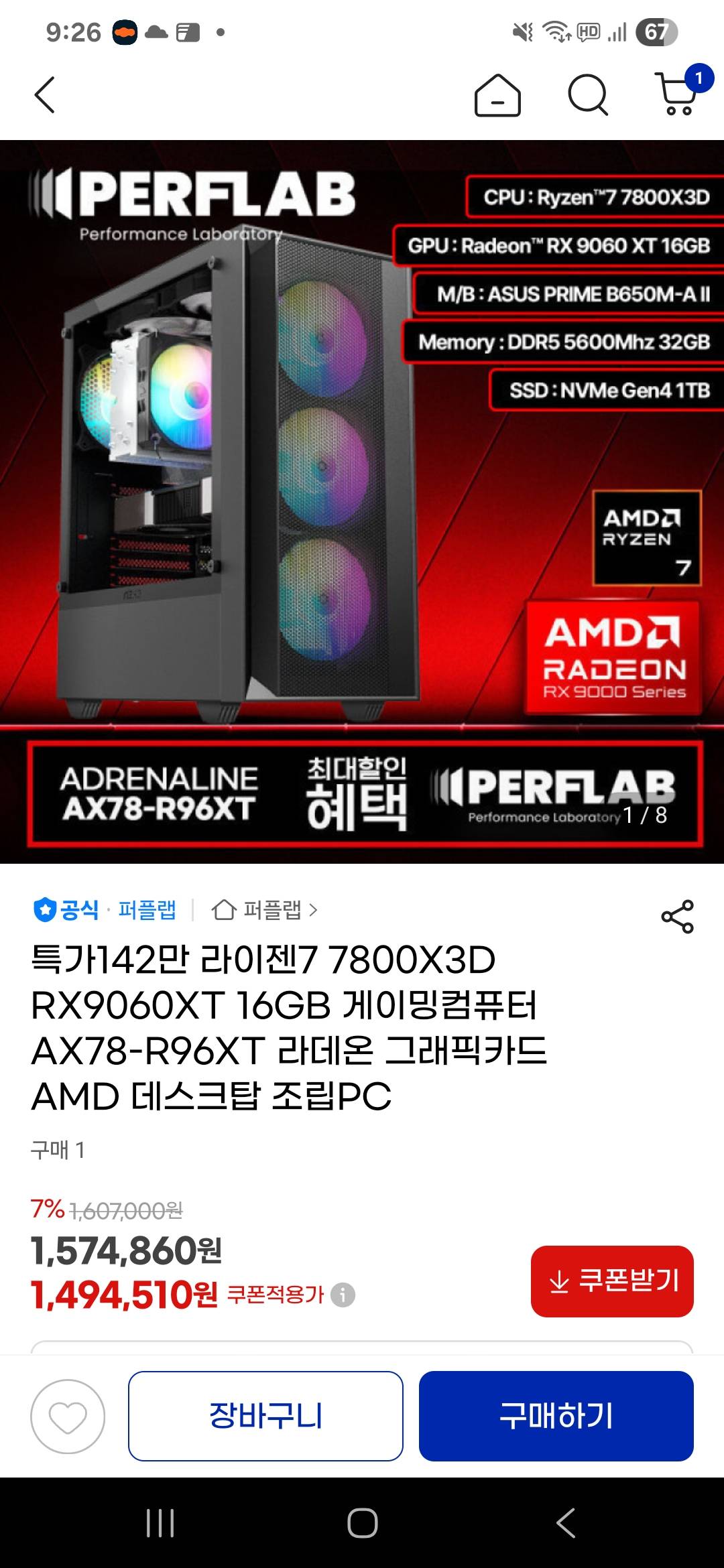Open the official 퍼플랩 brand link
This screenshot has height=1568, width=724.
105,910
